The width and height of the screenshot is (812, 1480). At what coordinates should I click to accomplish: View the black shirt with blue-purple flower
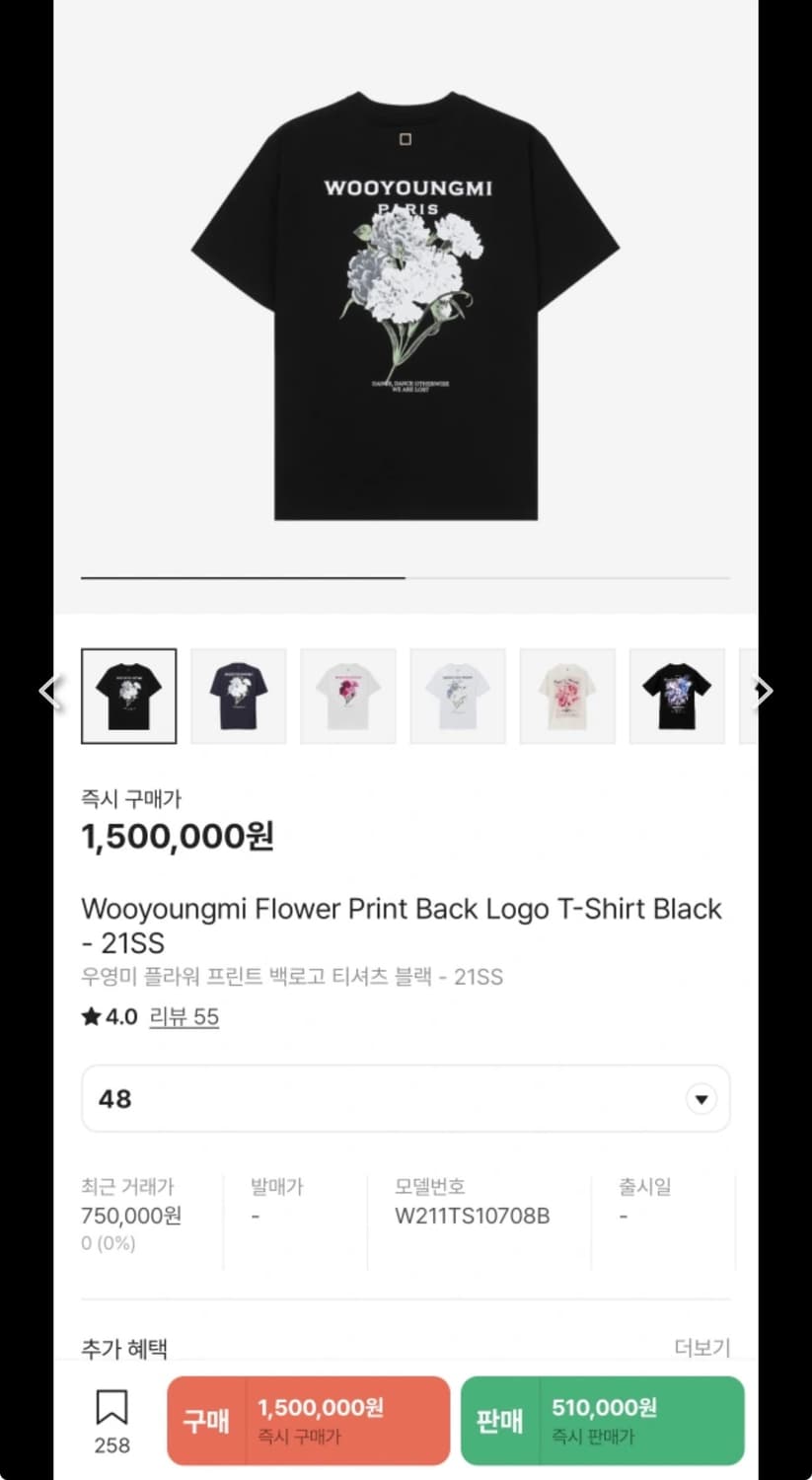677,696
